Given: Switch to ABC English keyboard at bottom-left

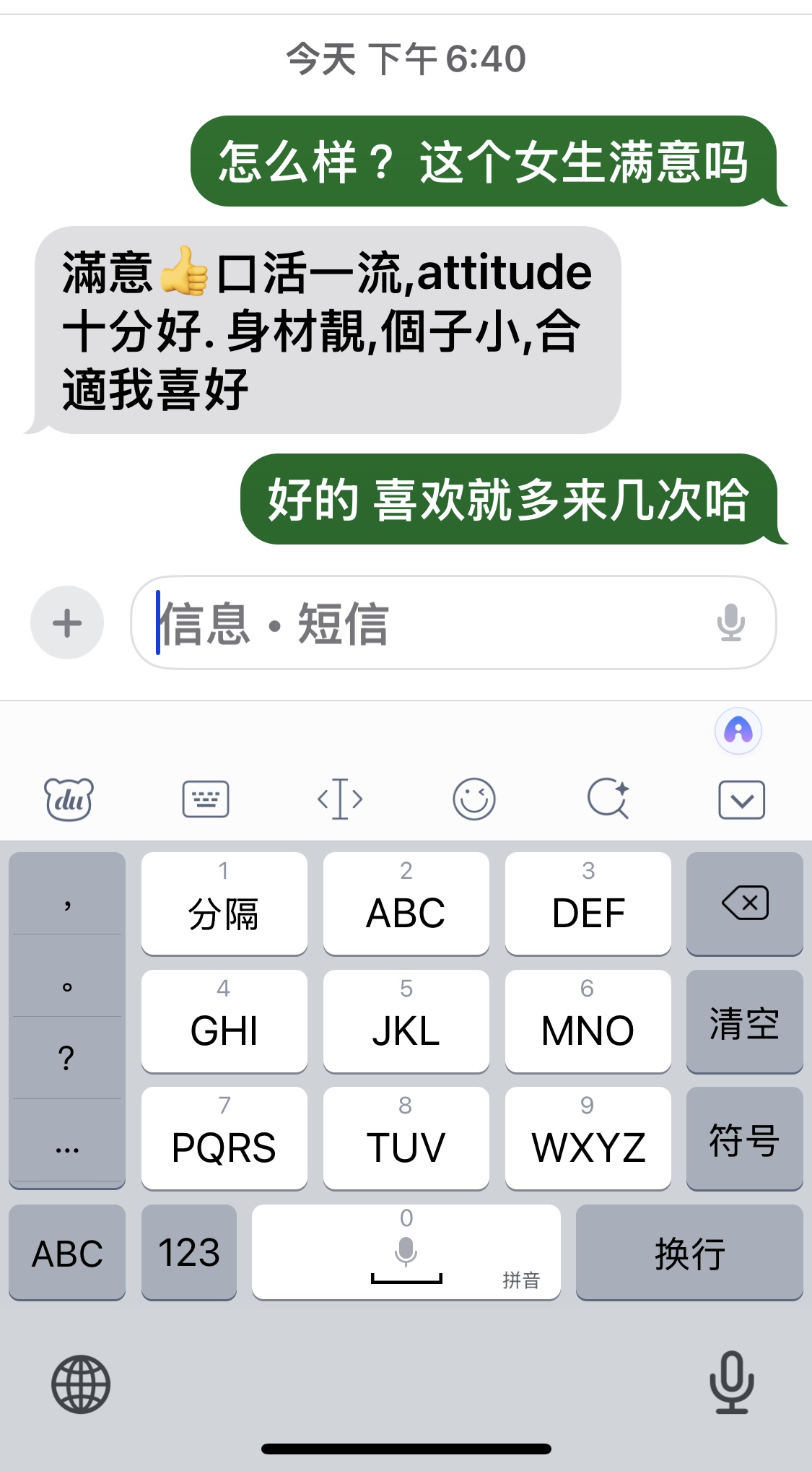Looking at the screenshot, I should (x=67, y=1253).
